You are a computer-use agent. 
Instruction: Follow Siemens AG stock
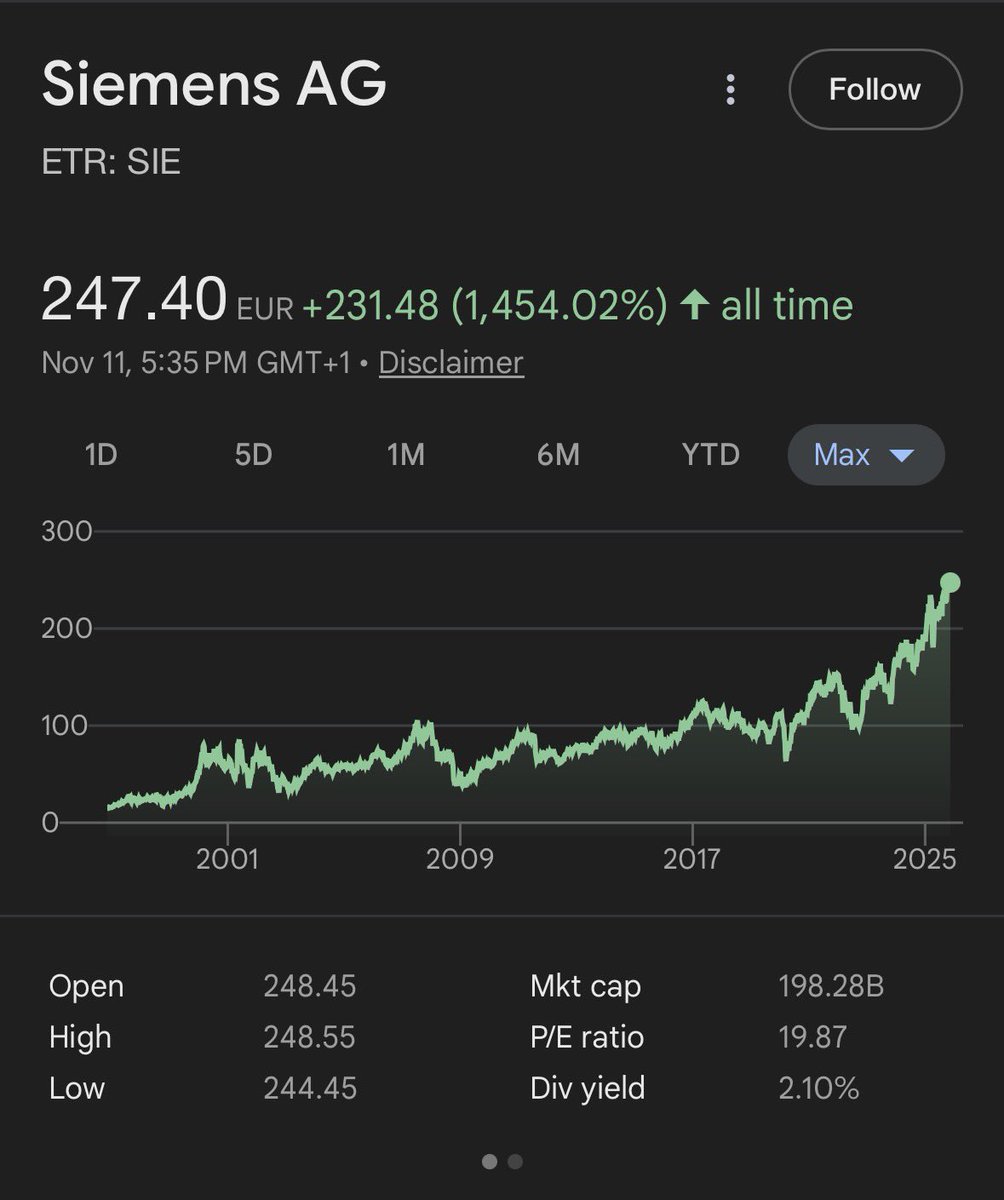(875, 90)
